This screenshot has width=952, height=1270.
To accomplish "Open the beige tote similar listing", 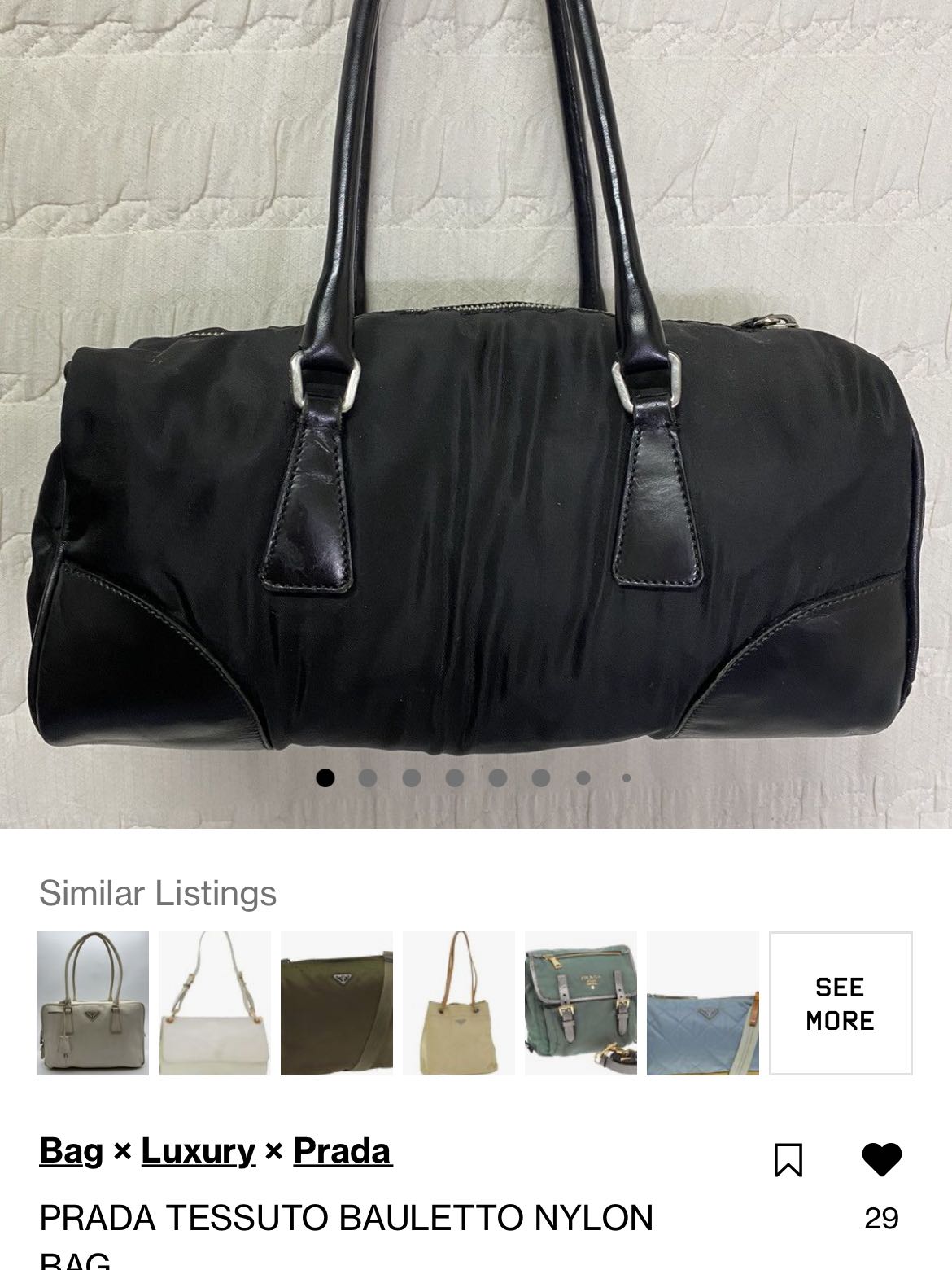I will tap(459, 1003).
